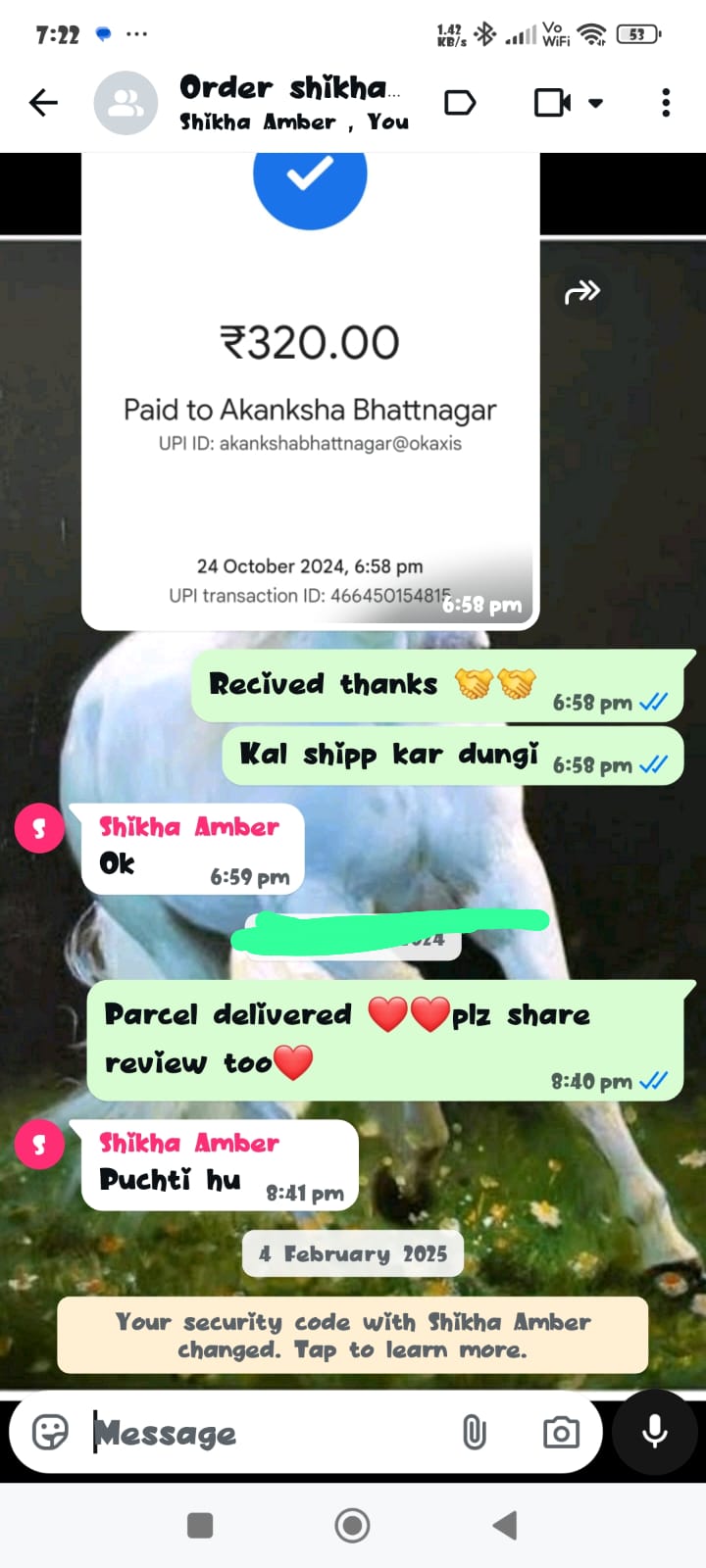Screen dimensions: 706x1568
Task: Expand the call options dropdown arrow
Action: pos(595,103)
